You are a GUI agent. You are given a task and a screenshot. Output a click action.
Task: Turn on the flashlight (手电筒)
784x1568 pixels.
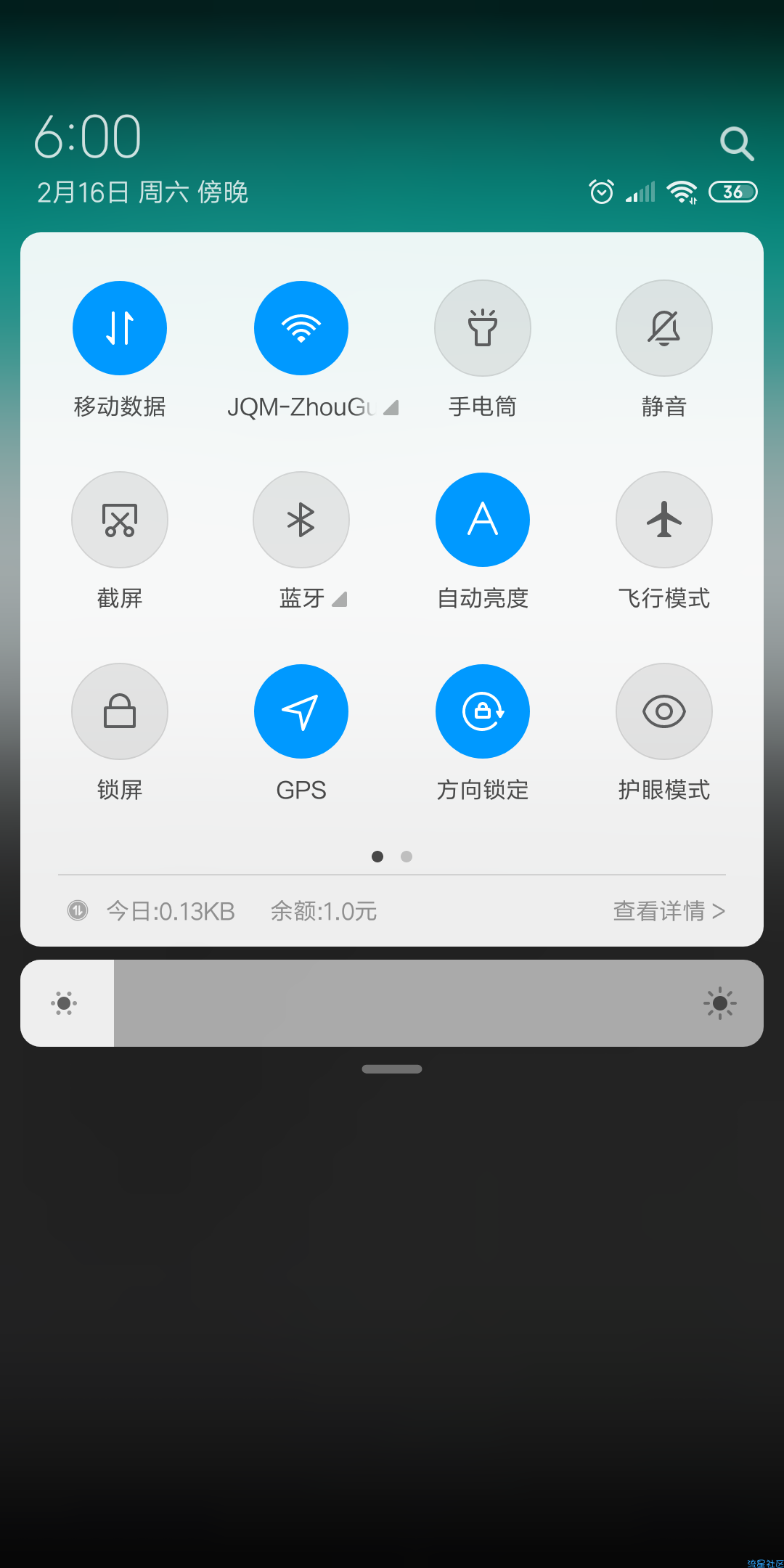click(x=483, y=328)
